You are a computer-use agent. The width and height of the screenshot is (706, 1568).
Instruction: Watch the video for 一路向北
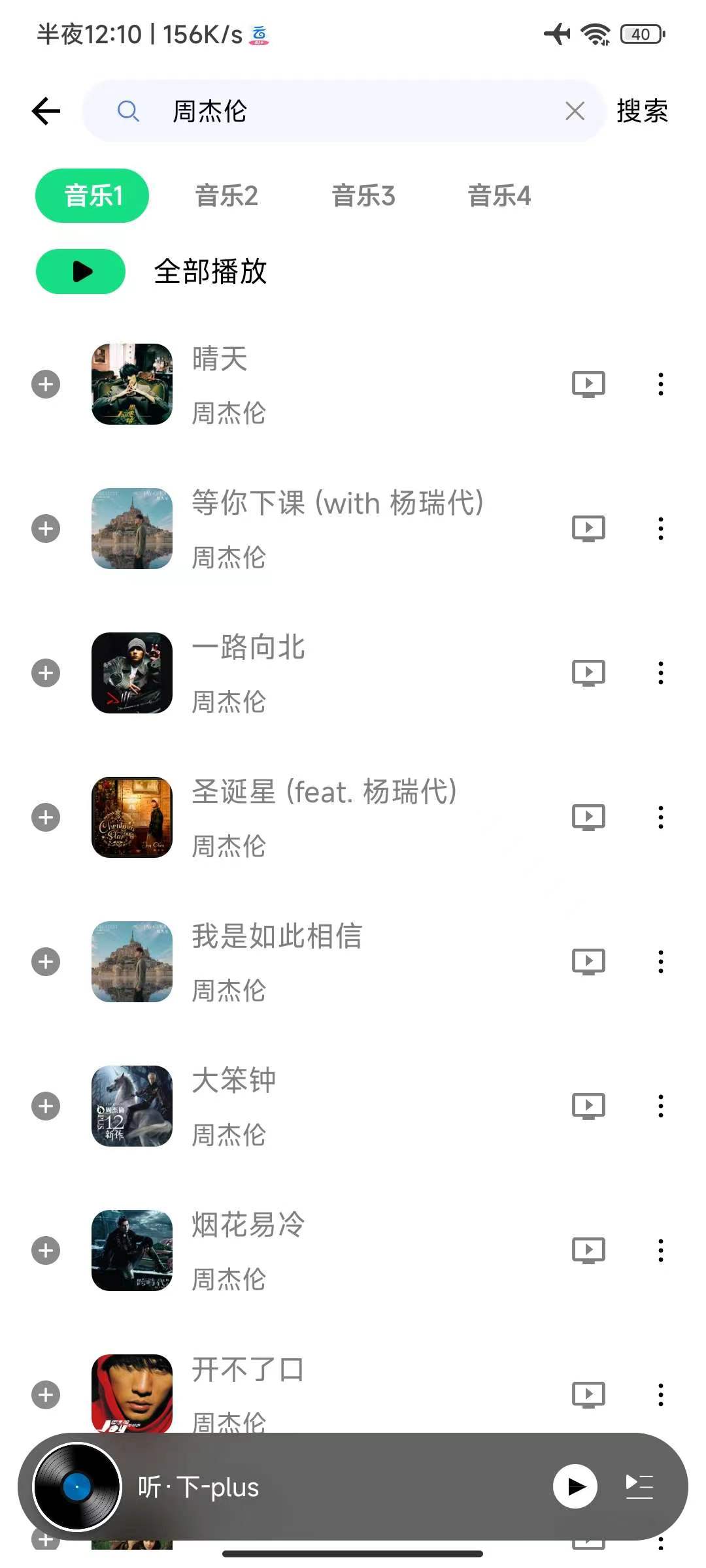tap(588, 673)
